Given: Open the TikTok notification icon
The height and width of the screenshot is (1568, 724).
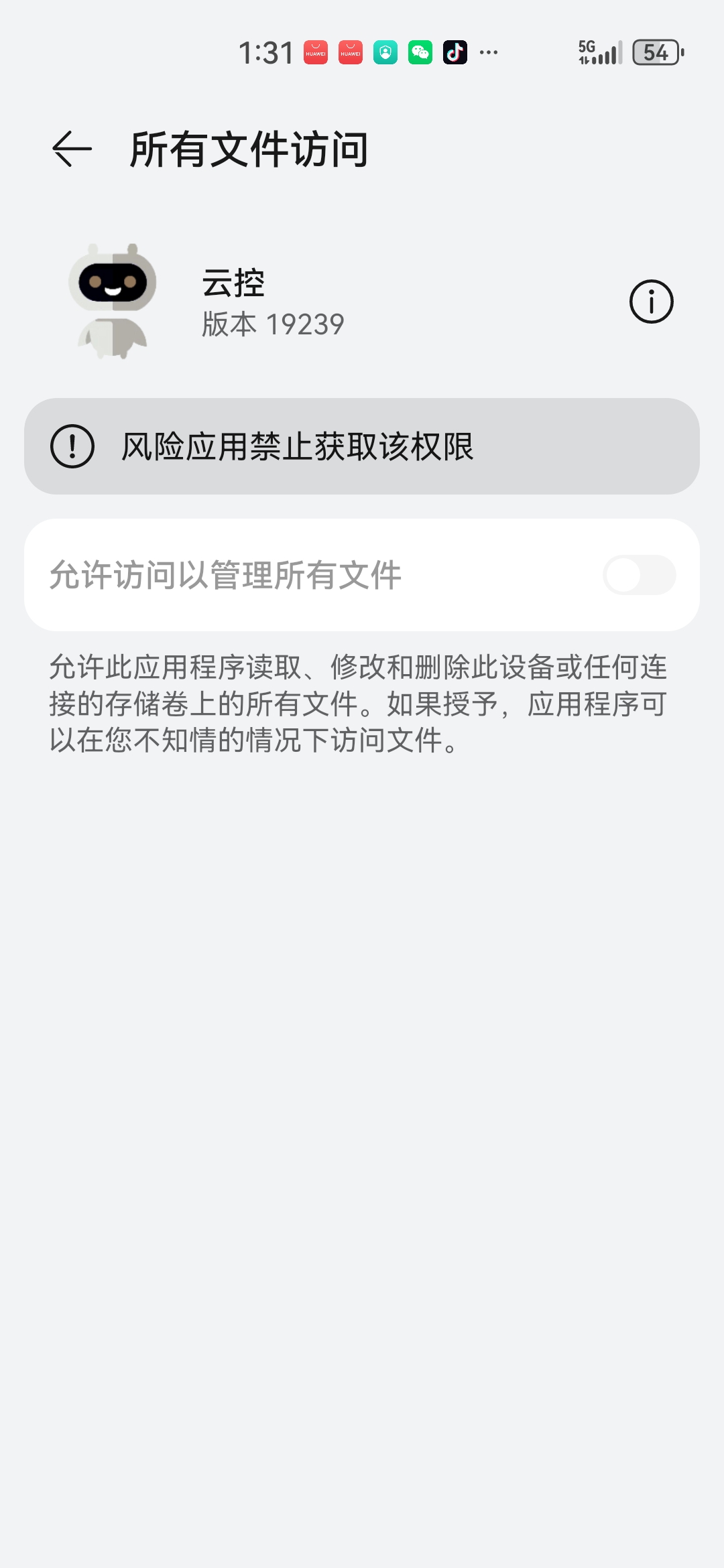Looking at the screenshot, I should (x=455, y=53).
